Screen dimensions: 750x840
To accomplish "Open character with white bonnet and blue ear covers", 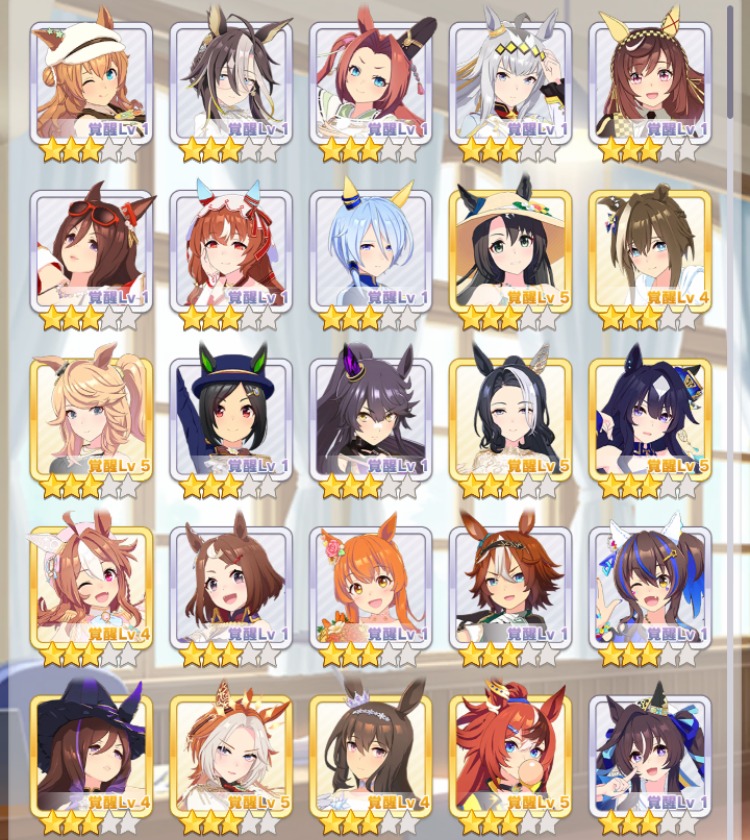I will [x=231, y=250].
